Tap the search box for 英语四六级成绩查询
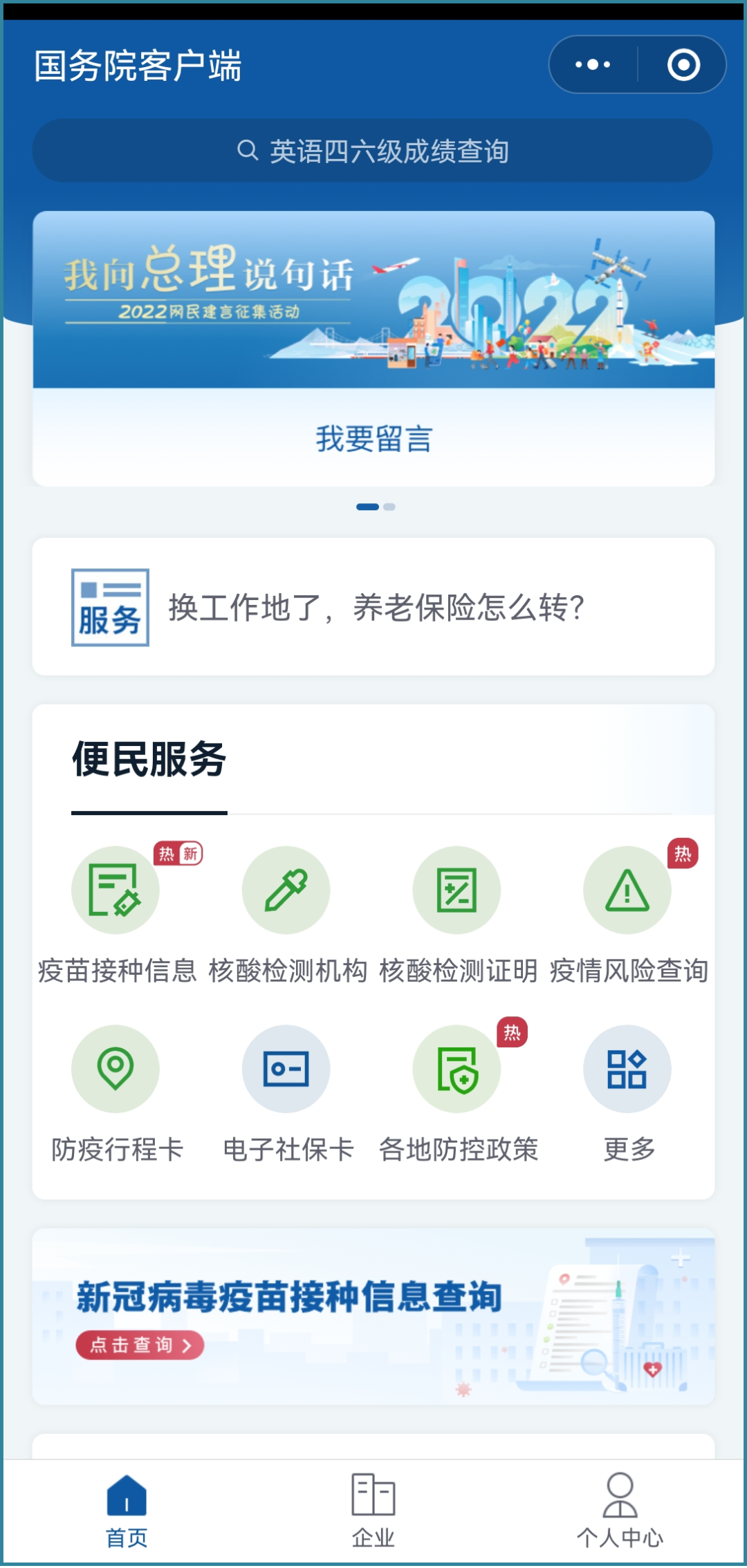 pyautogui.click(x=372, y=151)
